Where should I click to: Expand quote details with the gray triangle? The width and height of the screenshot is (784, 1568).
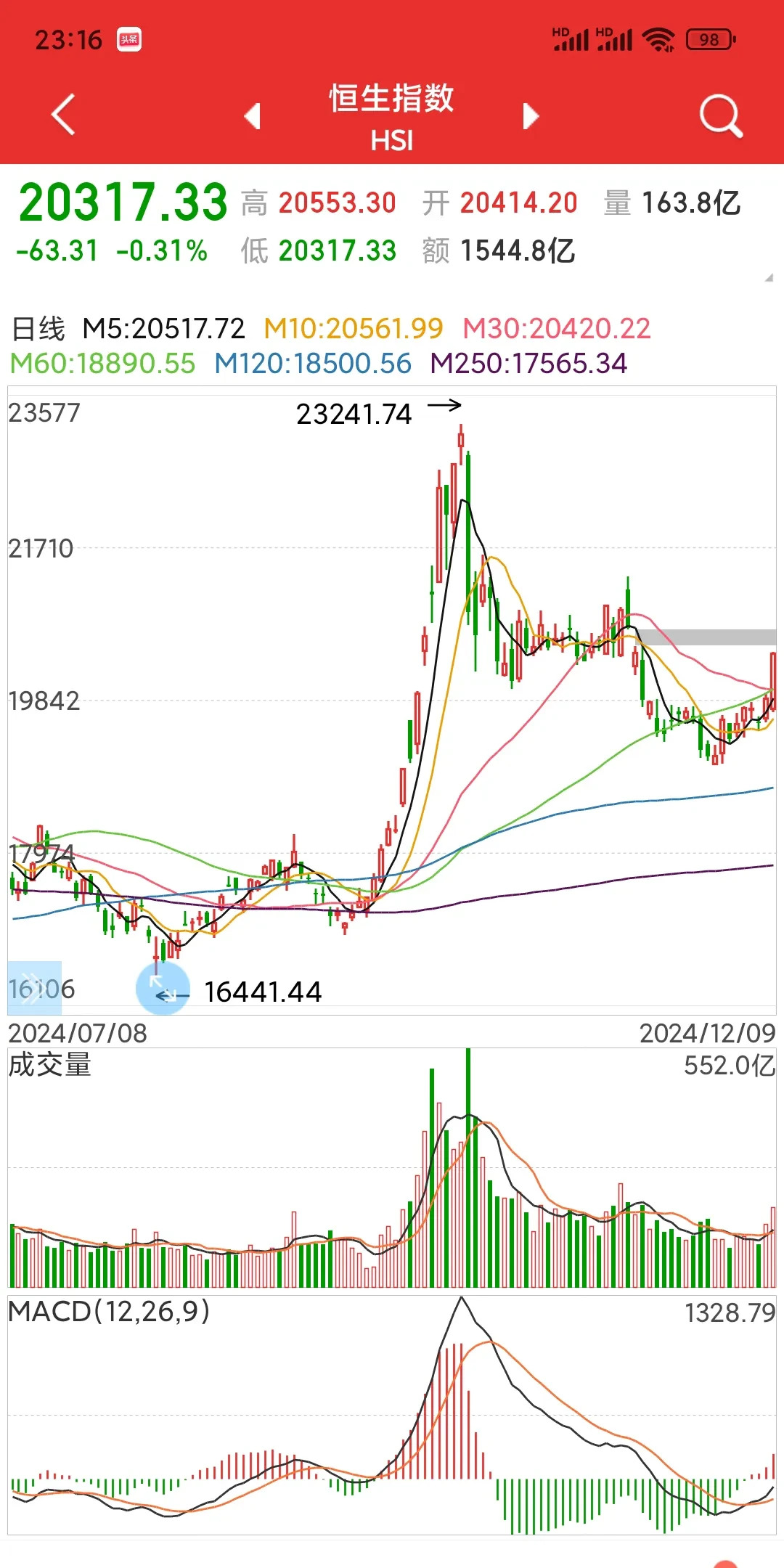[x=768, y=277]
